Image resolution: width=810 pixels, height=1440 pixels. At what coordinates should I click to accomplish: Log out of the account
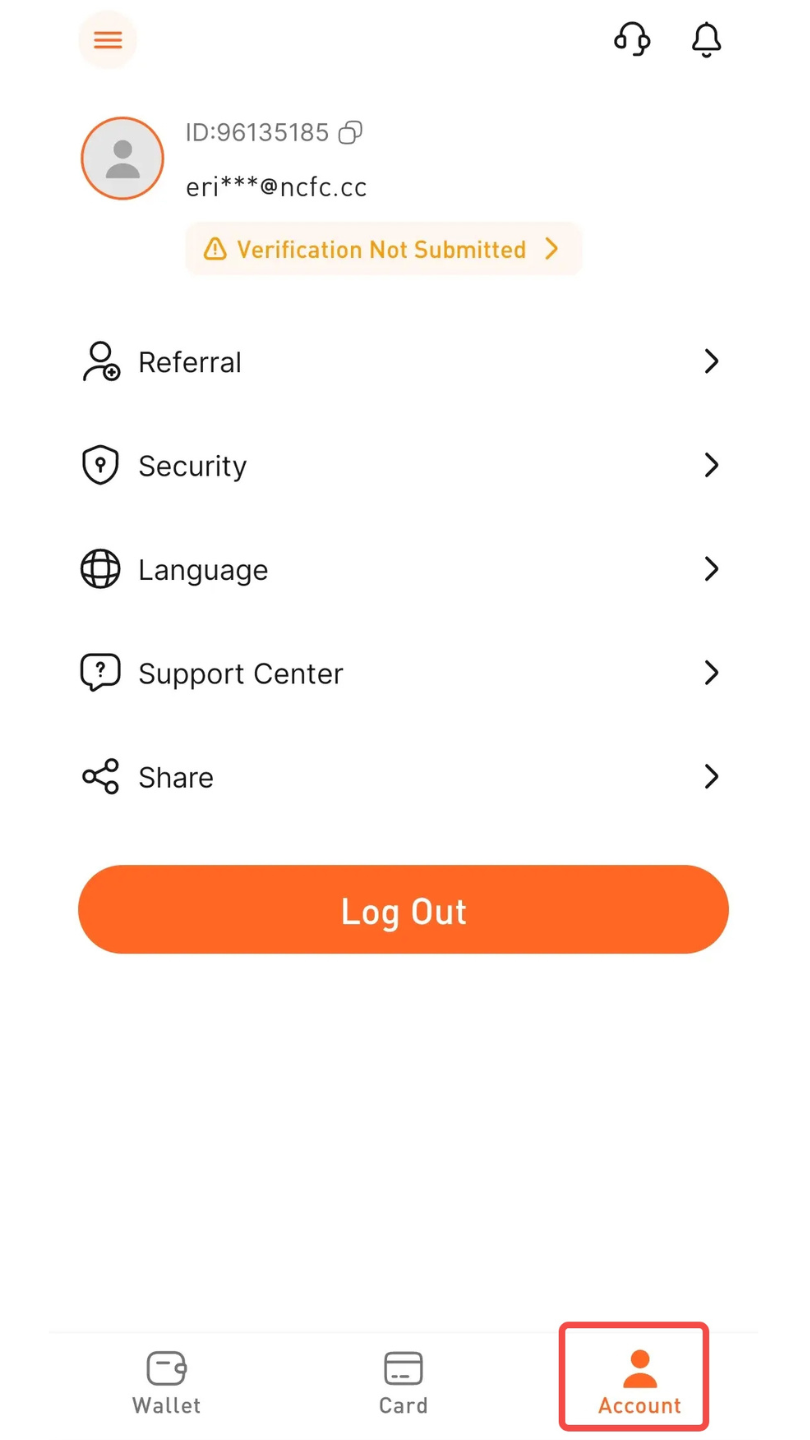click(403, 910)
